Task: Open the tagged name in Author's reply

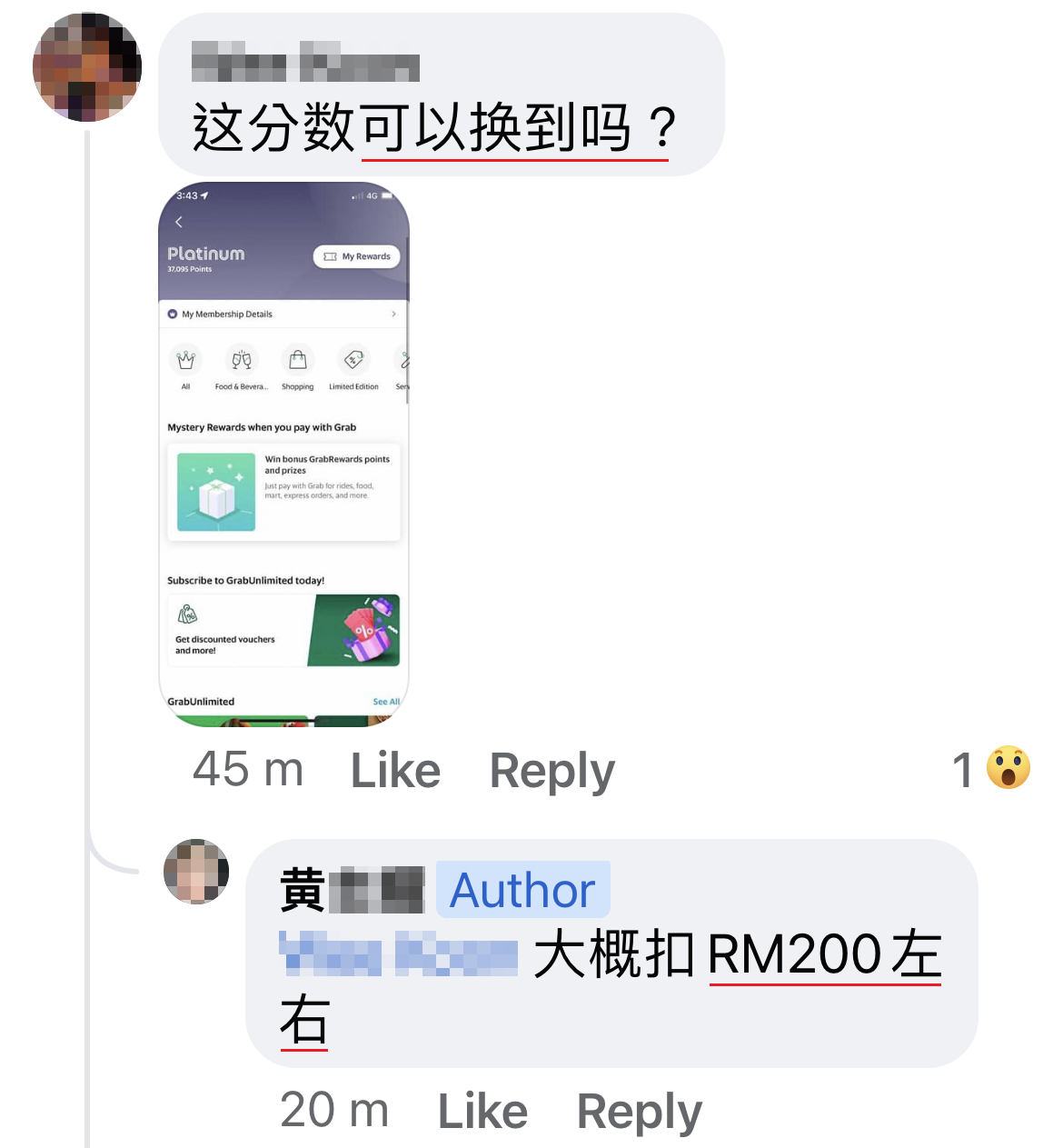Action: click(398, 954)
